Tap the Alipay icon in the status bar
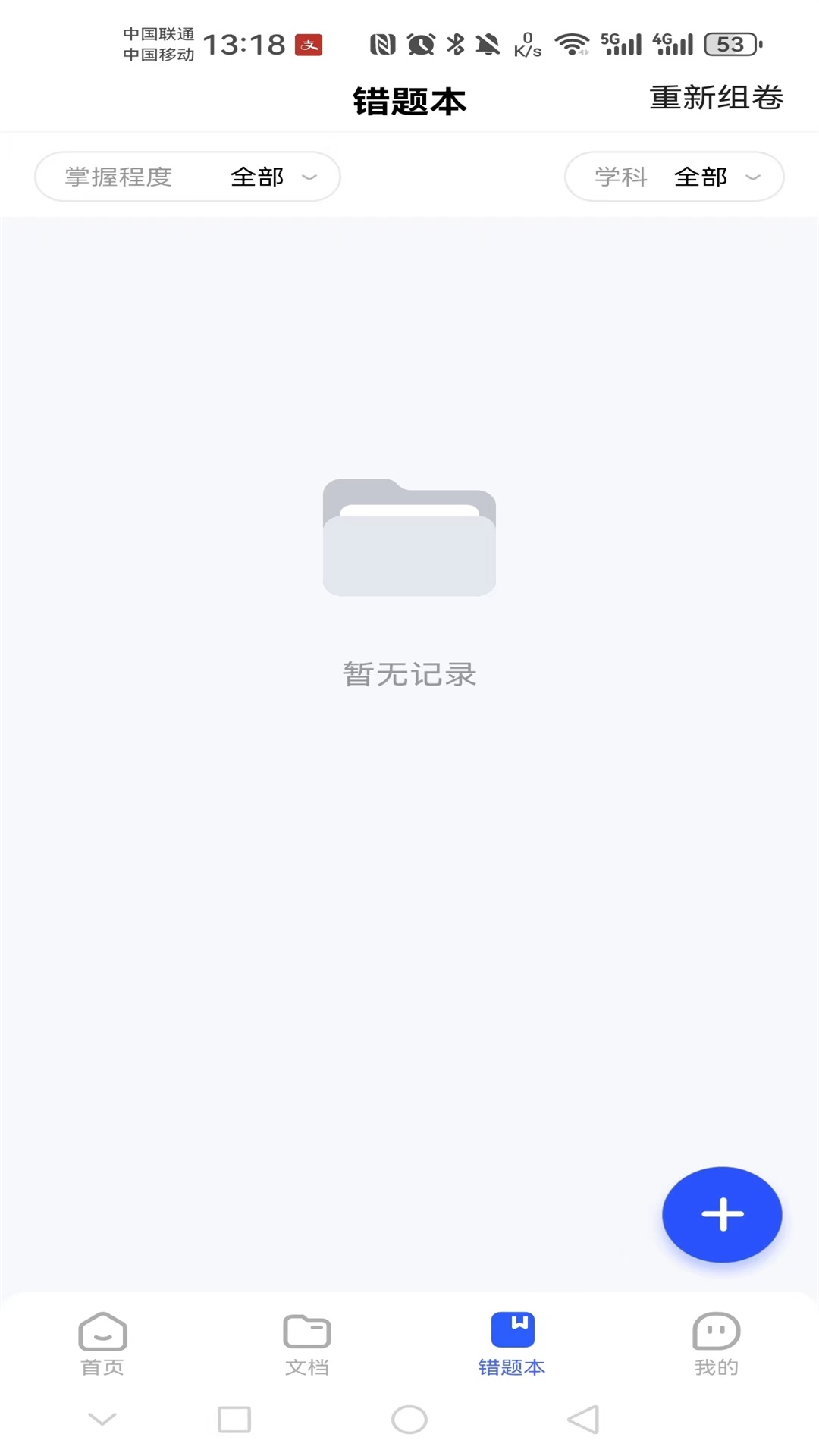This screenshot has width=819, height=1456. (x=311, y=43)
